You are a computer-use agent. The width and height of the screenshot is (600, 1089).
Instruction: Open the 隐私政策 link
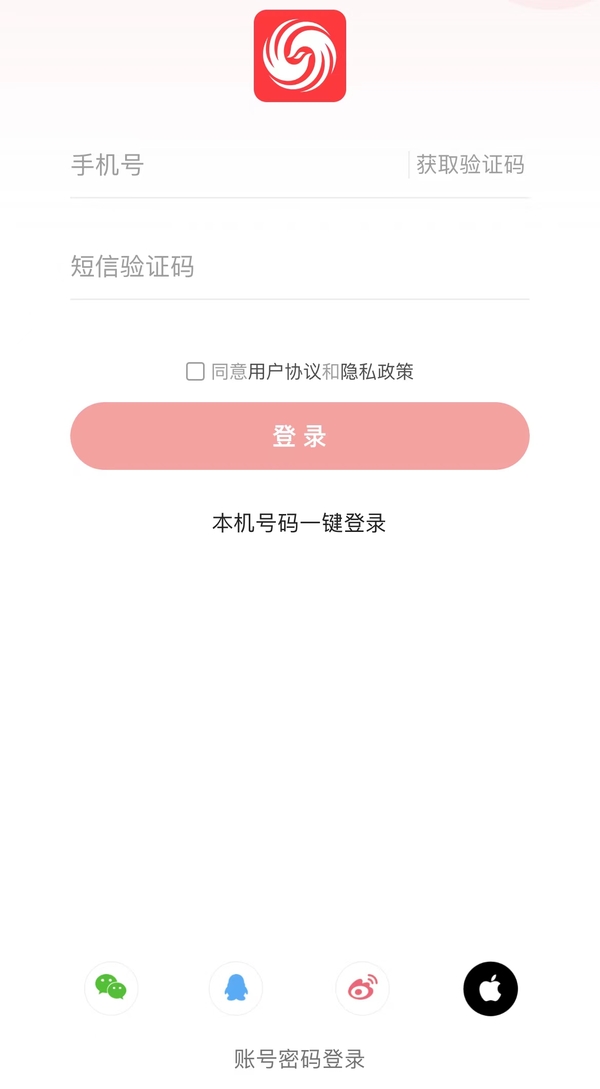[377, 372]
